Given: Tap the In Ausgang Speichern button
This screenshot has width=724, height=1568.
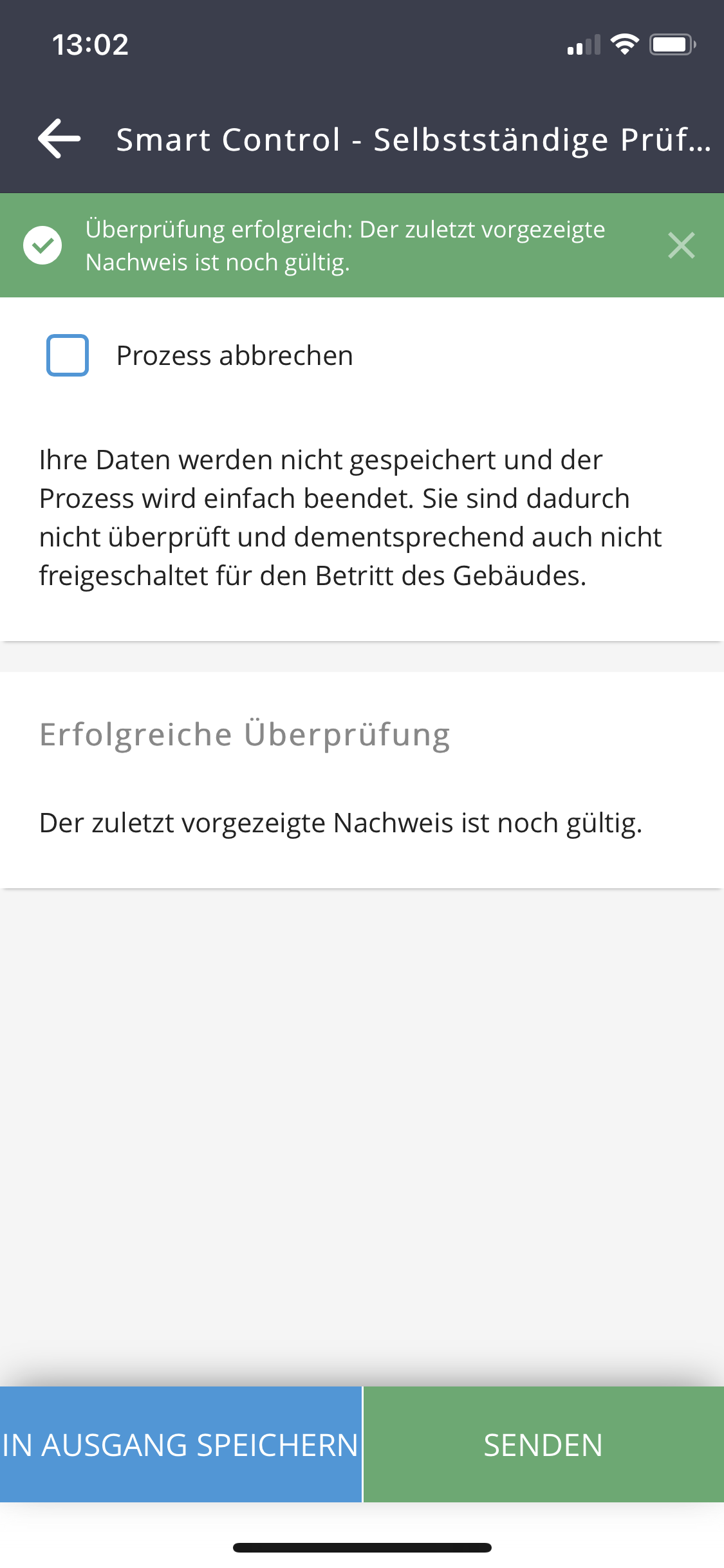Looking at the screenshot, I should pyautogui.click(x=181, y=1444).
